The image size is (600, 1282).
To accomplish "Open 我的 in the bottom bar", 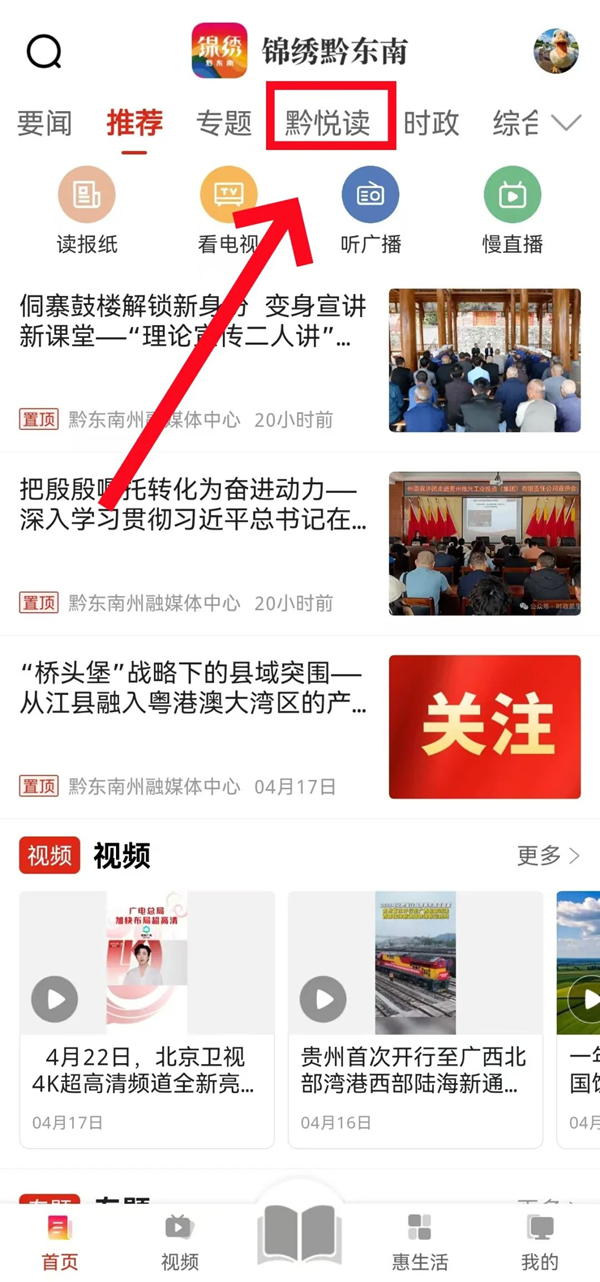I will (x=540, y=1241).
